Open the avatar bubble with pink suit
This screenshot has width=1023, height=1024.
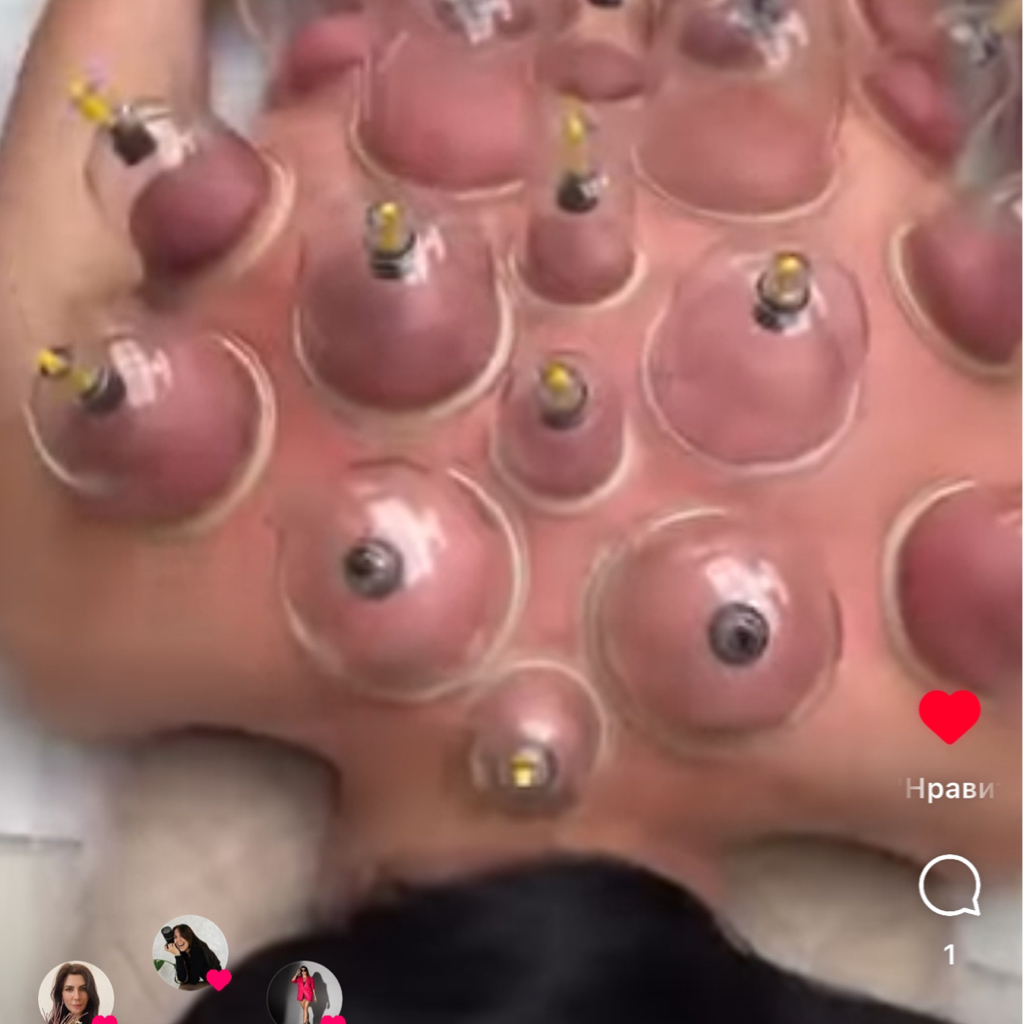(x=304, y=994)
